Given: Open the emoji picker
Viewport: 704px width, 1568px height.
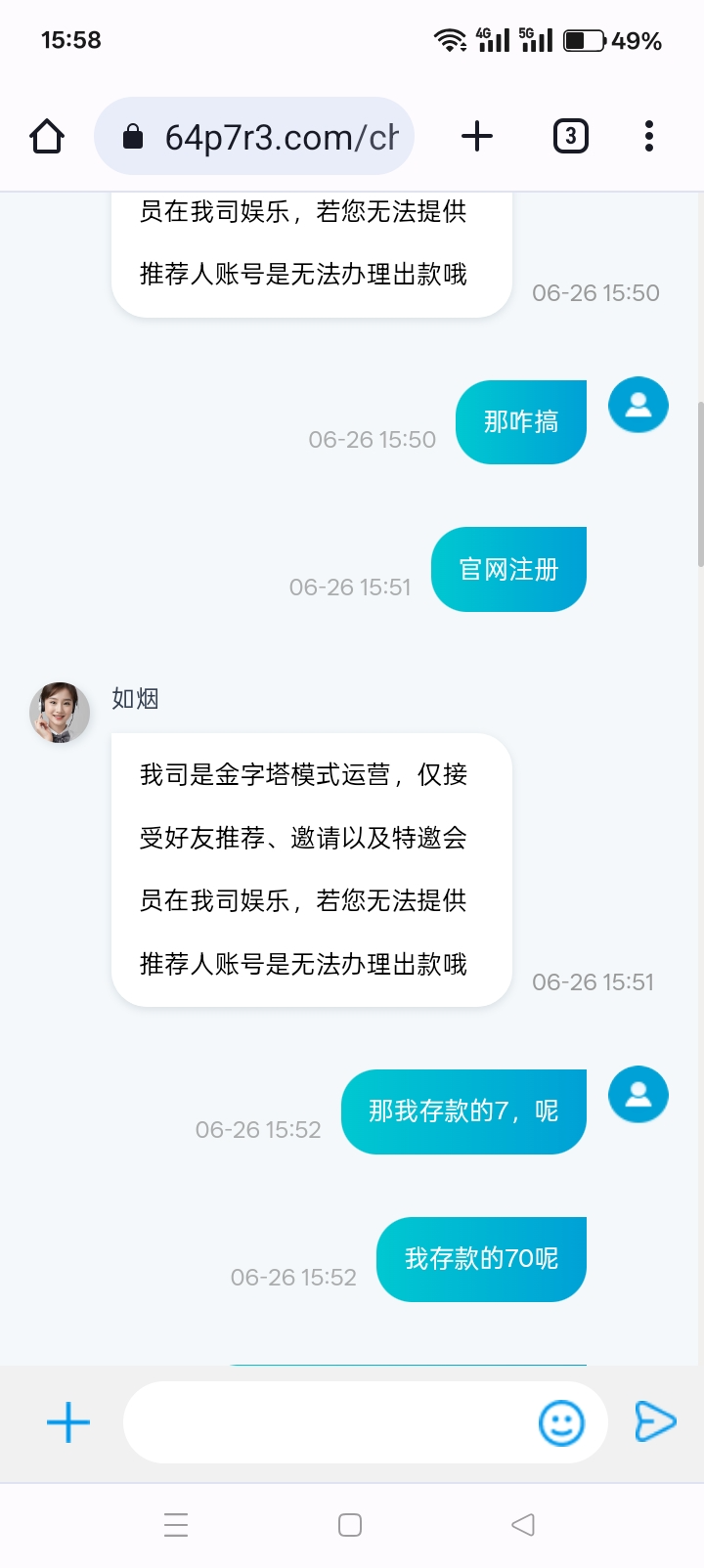Looking at the screenshot, I should [x=561, y=1422].
